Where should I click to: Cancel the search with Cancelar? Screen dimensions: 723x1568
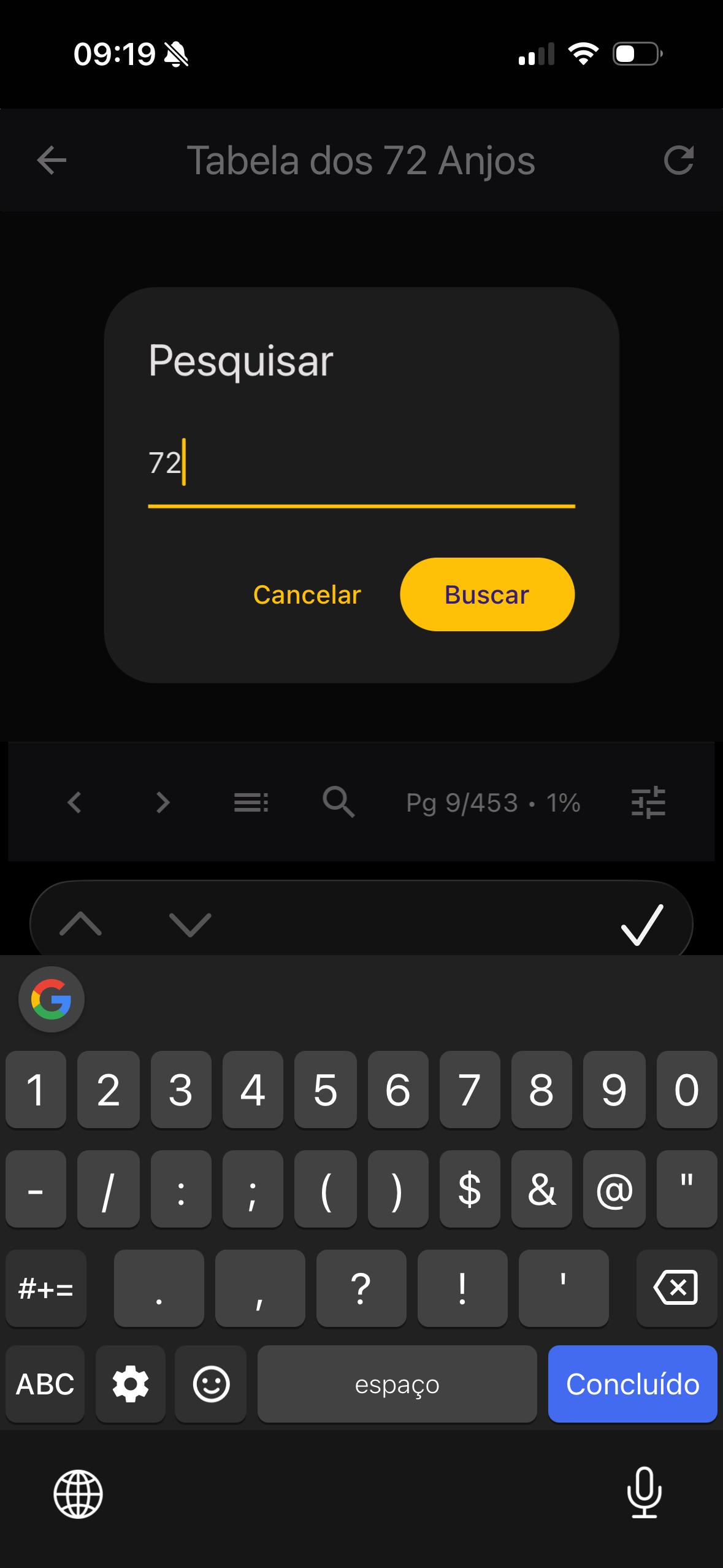coord(306,594)
